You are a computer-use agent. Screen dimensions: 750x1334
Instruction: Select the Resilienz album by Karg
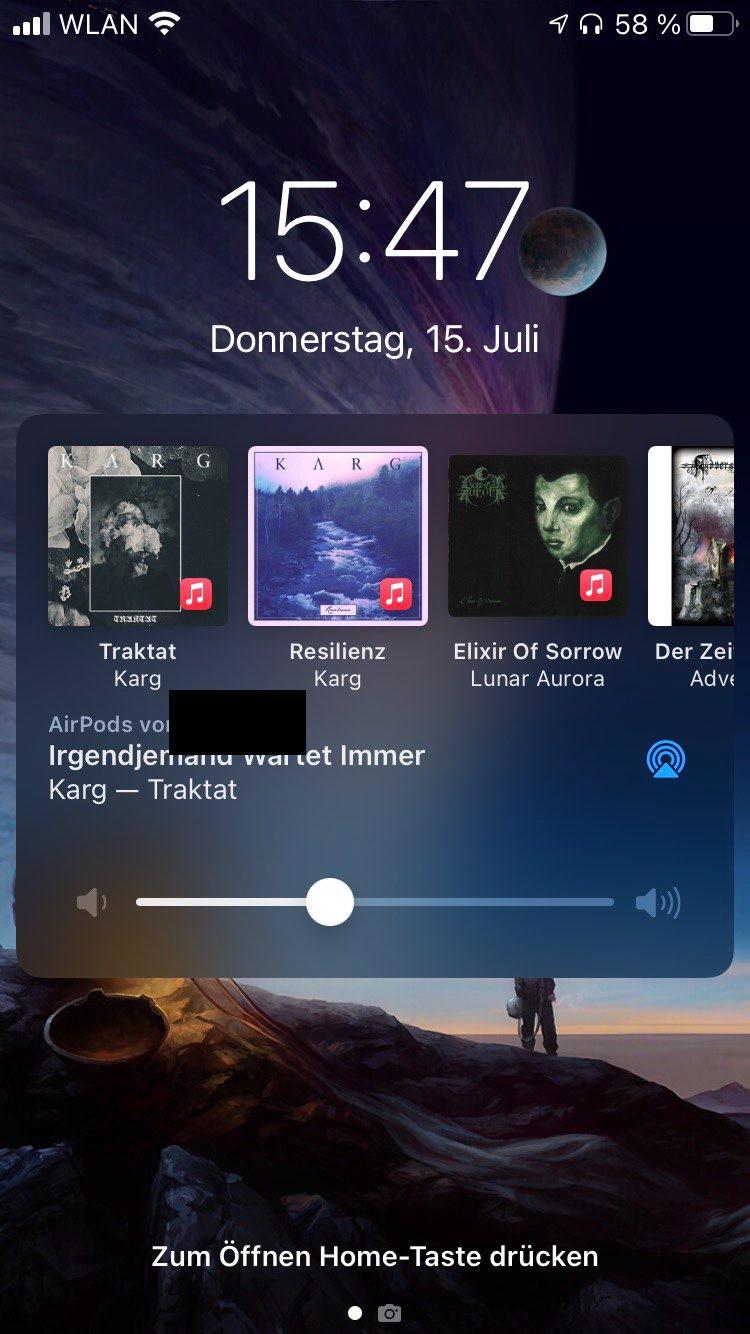pyautogui.click(x=338, y=536)
